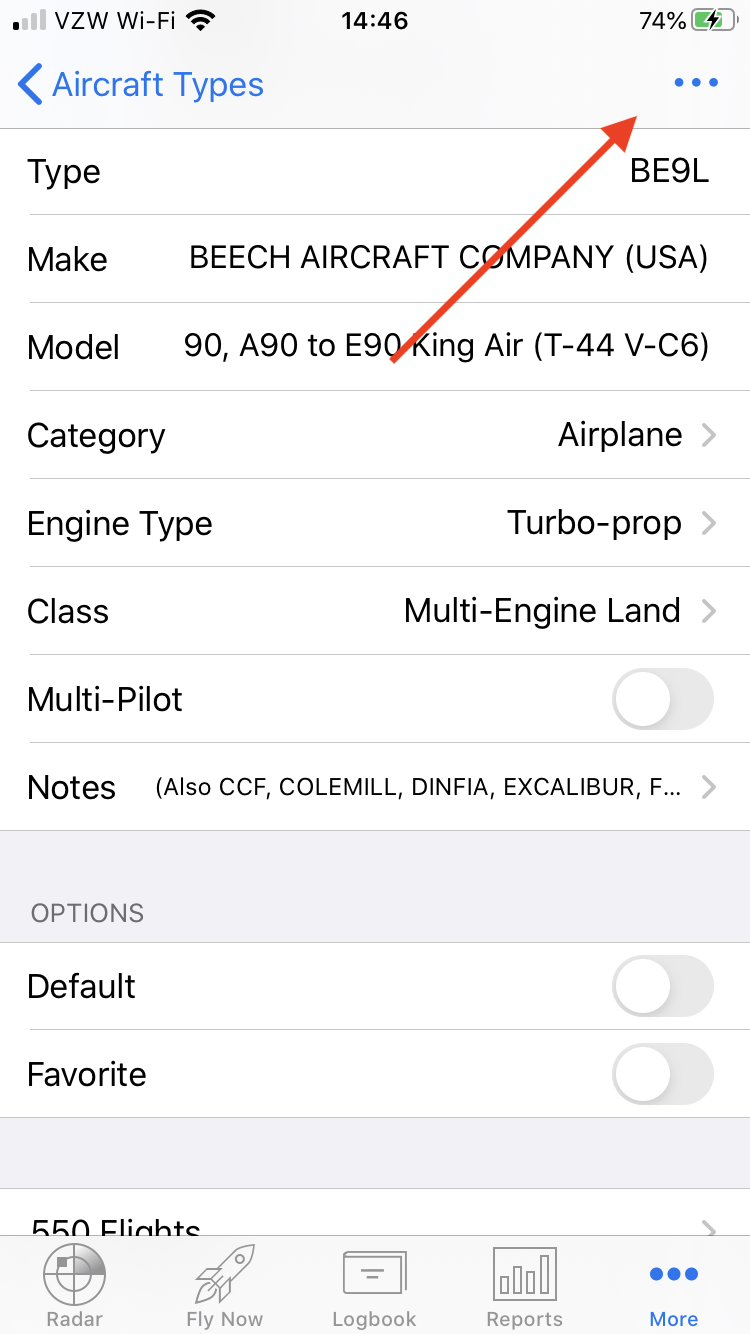Go back to Aircraft Types
Screen dimensions: 750x1334
point(141,85)
